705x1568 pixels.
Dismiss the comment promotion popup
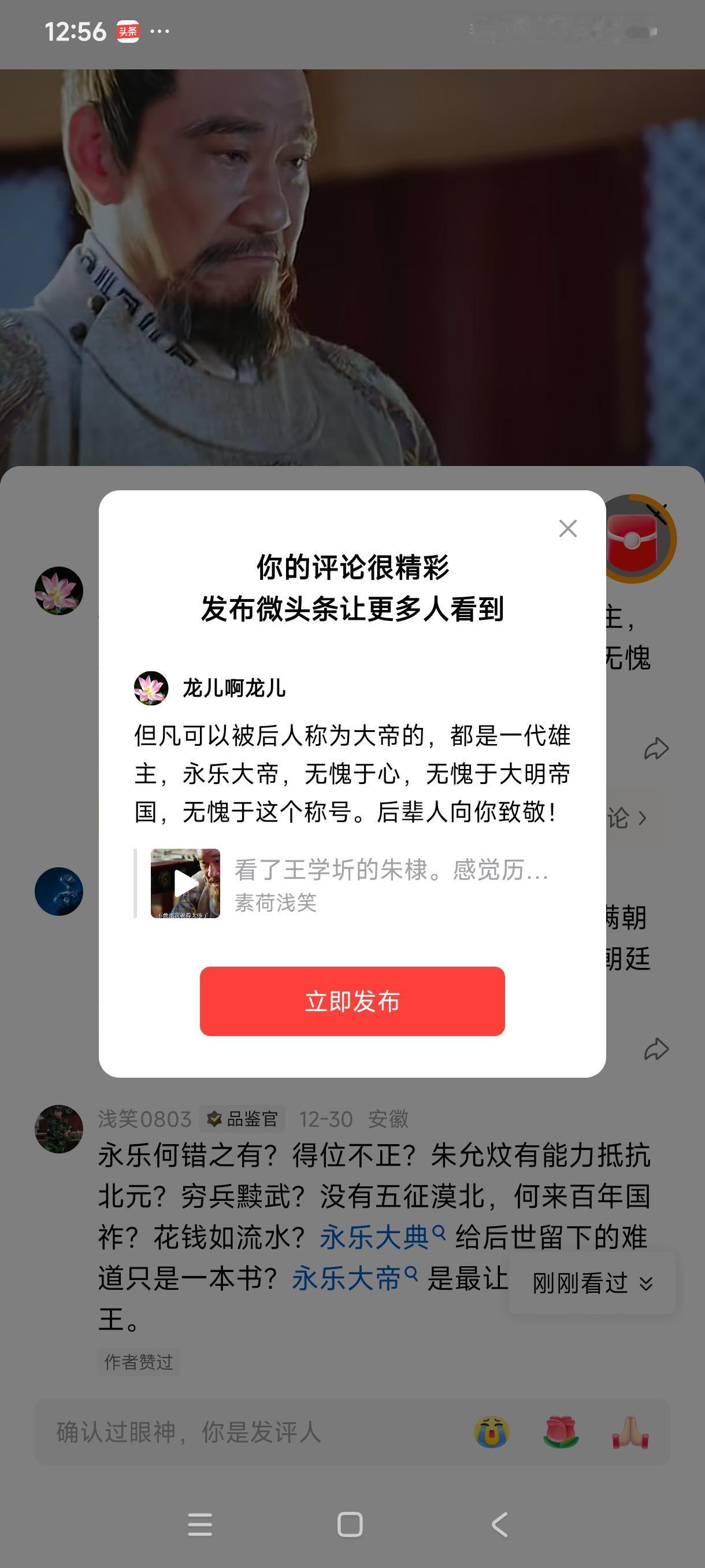click(567, 529)
